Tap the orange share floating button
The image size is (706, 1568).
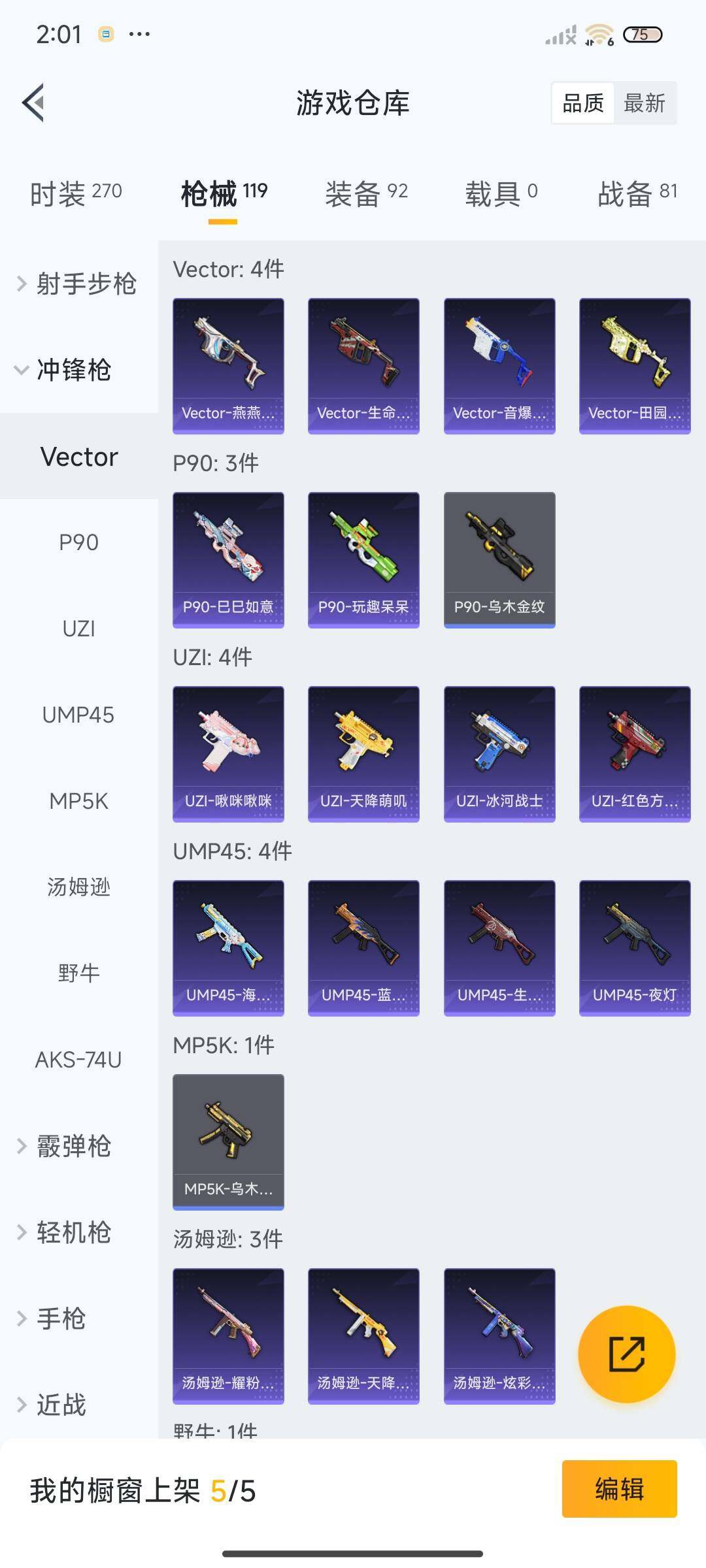(626, 1354)
